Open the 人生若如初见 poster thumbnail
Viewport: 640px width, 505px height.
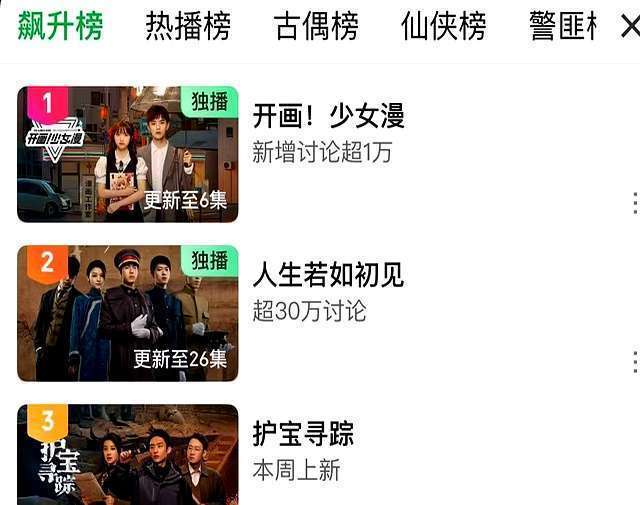coord(128,313)
